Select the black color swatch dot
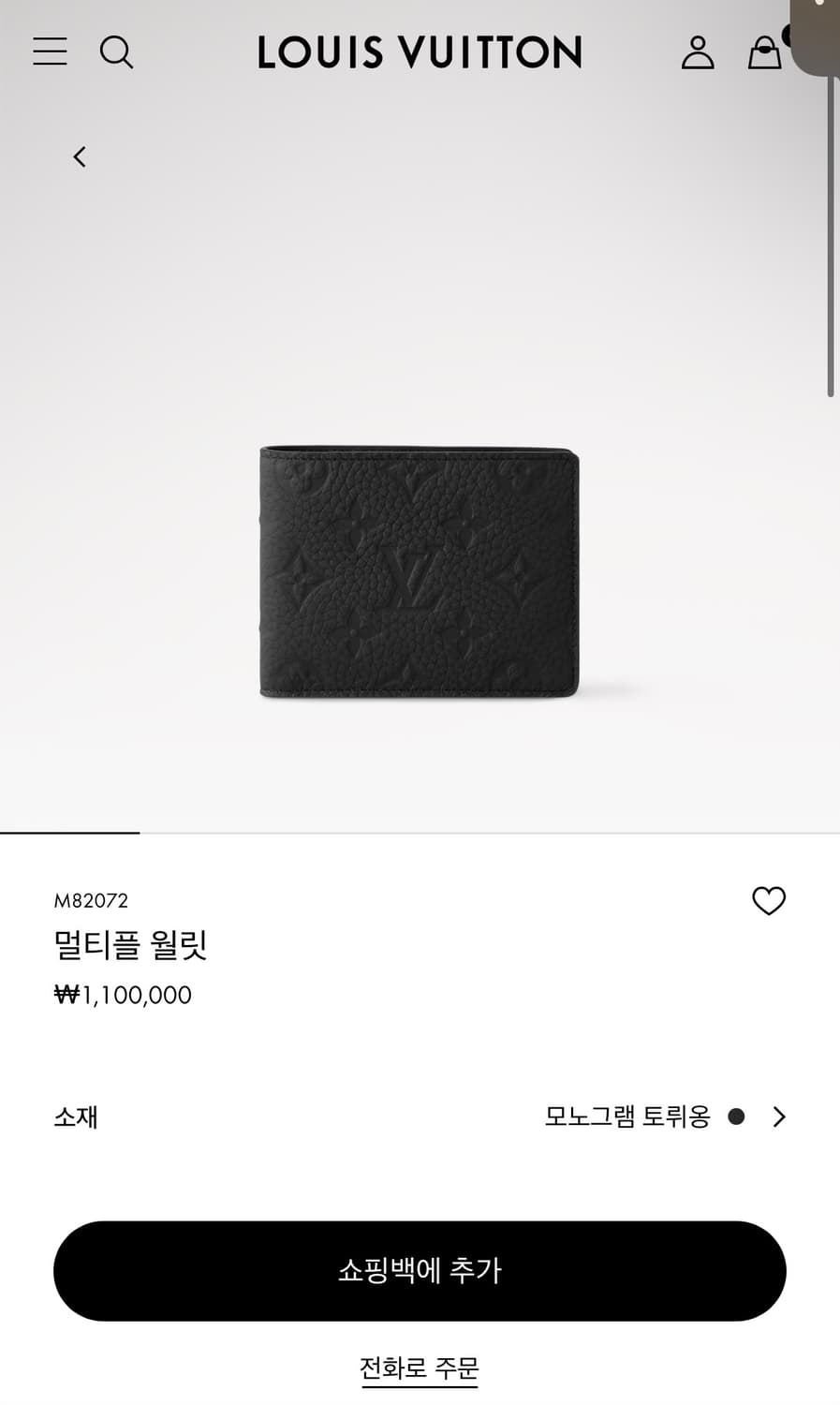840x1405 pixels. [x=739, y=1117]
